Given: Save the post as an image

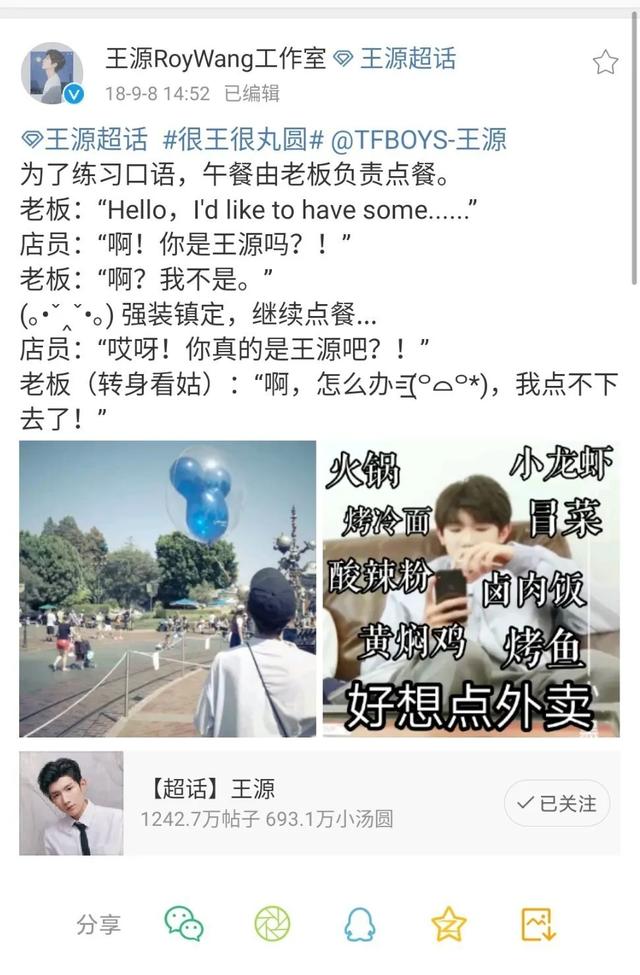Looking at the screenshot, I should [x=538, y=923].
